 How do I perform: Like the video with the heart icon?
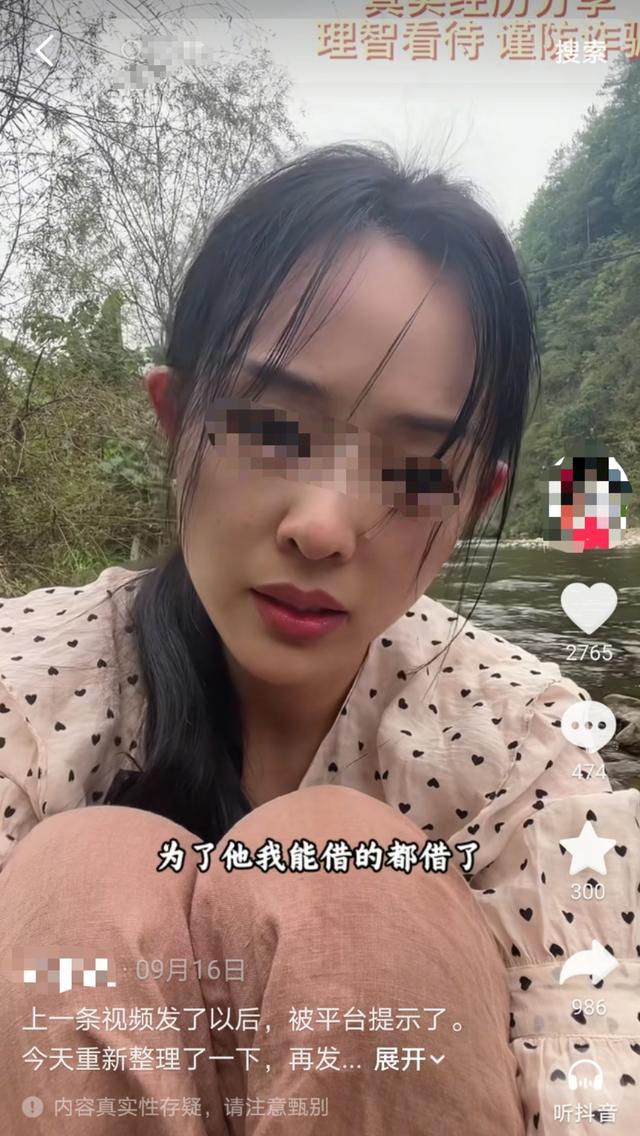coord(589,607)
